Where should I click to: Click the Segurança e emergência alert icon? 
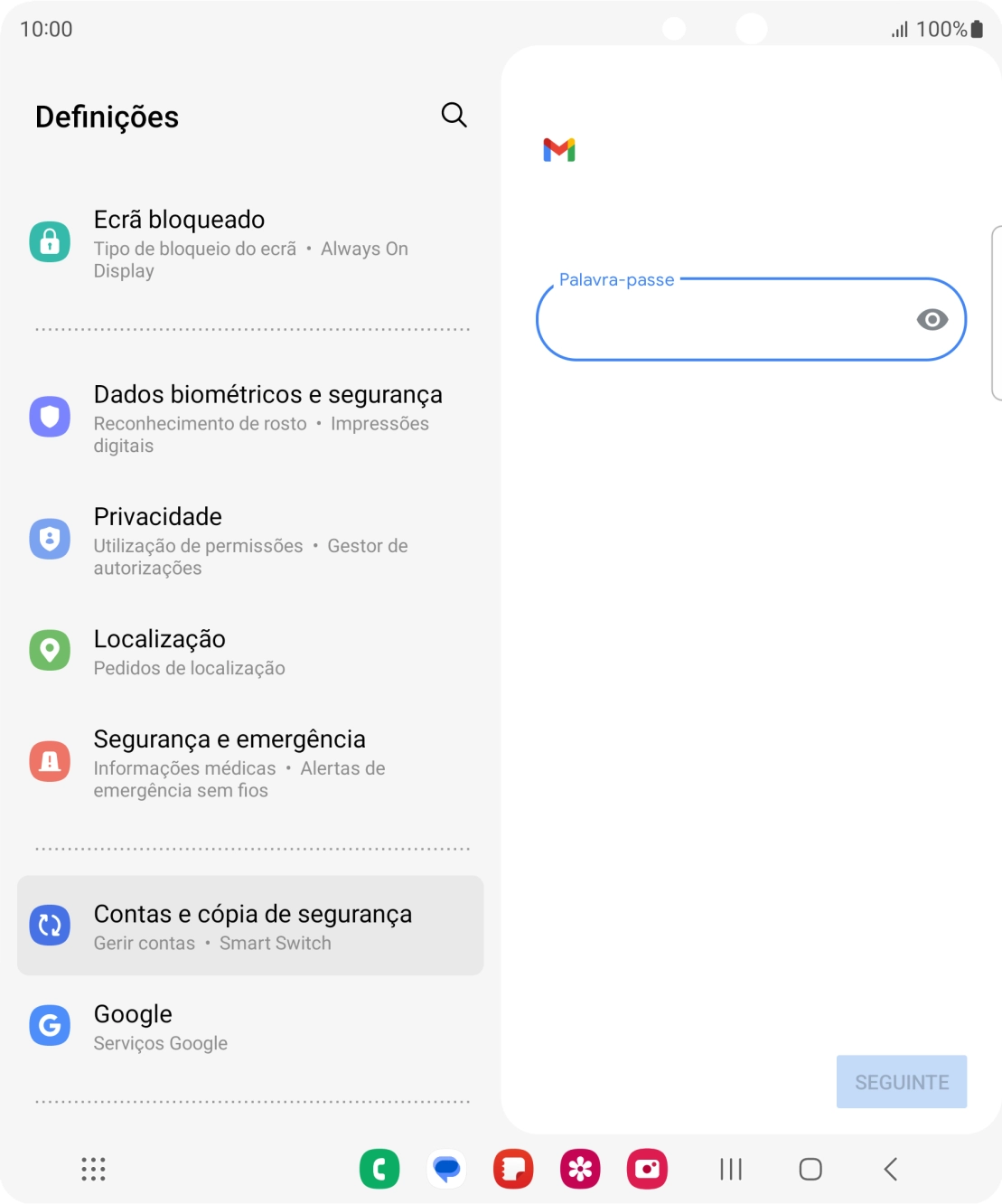pos(51,761)
